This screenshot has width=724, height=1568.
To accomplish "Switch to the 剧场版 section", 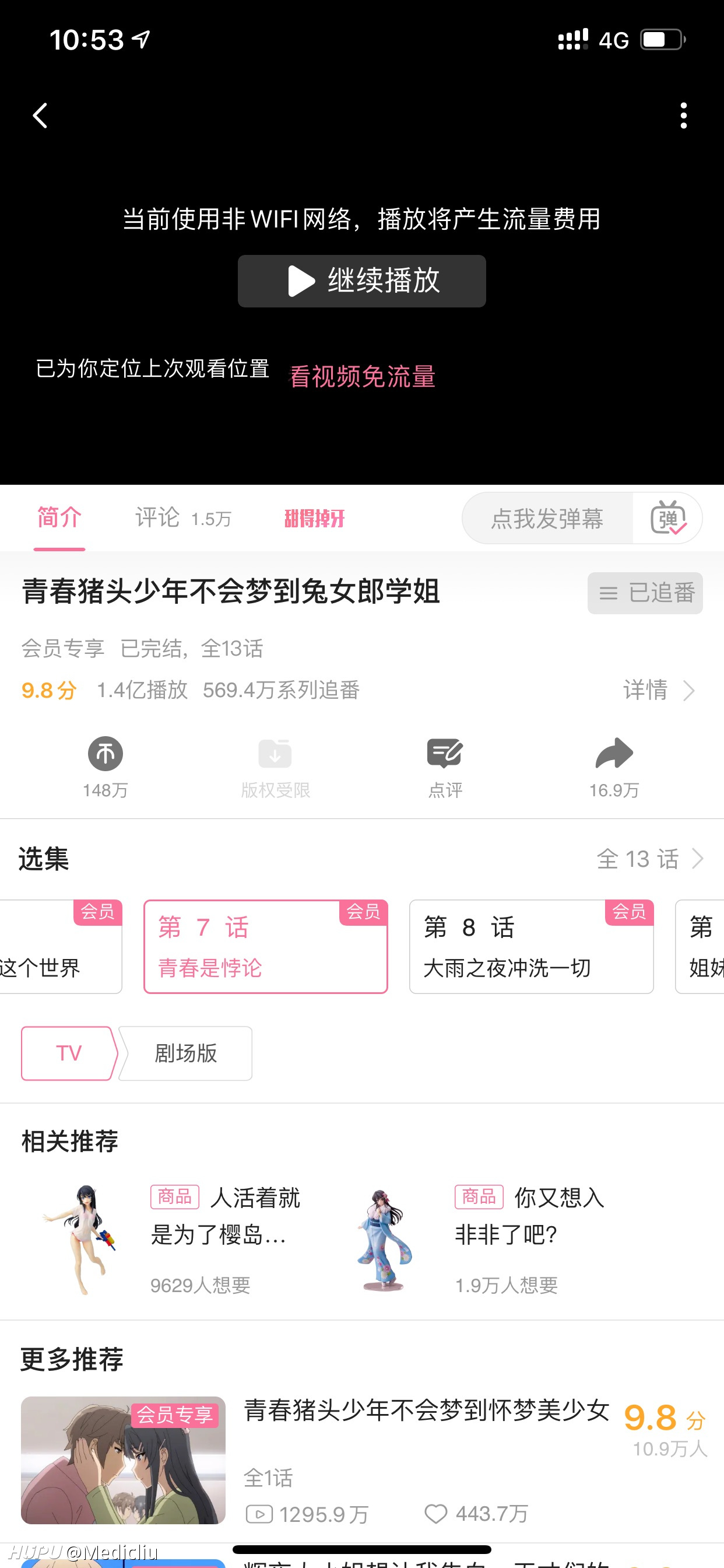I will coord(185,1053).
